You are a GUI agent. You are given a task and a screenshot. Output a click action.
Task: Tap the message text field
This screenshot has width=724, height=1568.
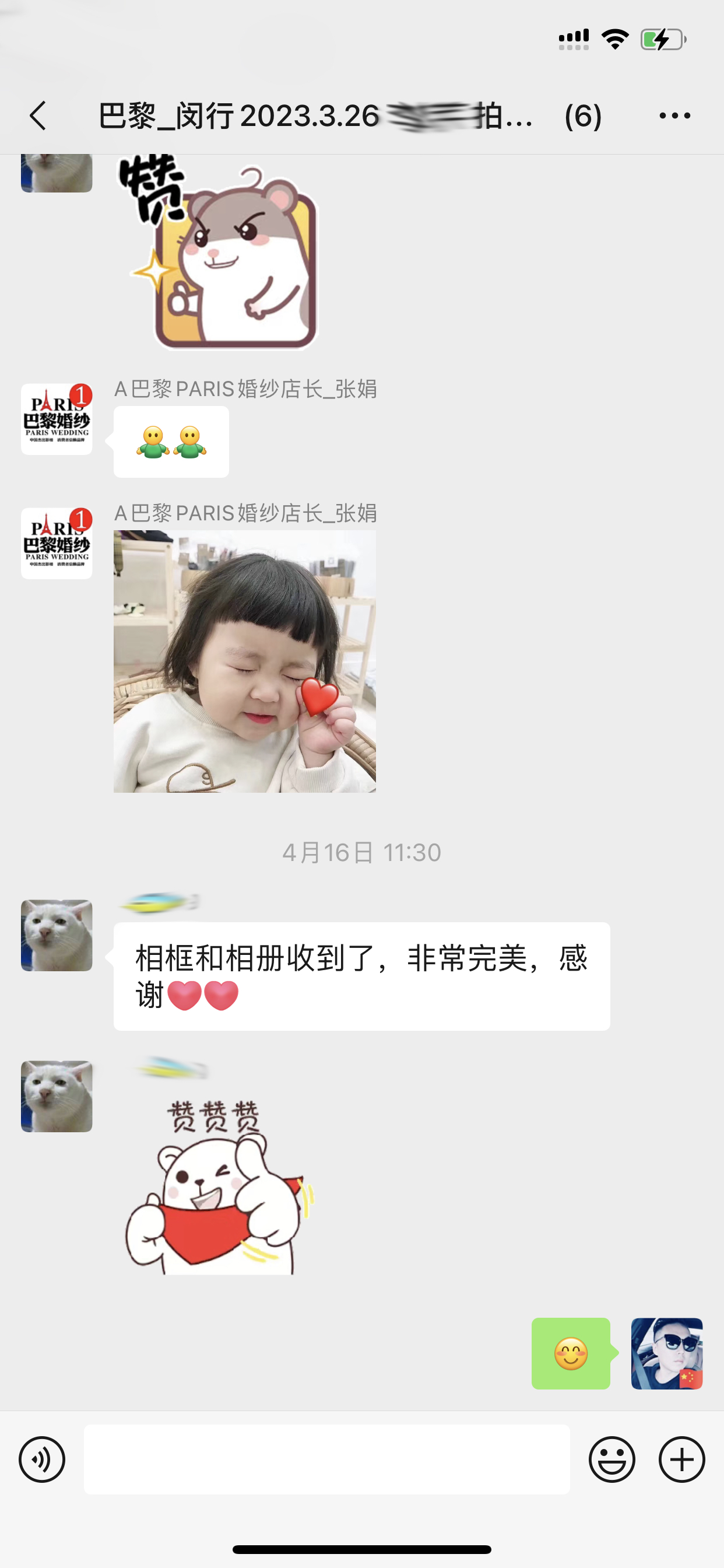pyautogui.click(x=326, y=1459)
